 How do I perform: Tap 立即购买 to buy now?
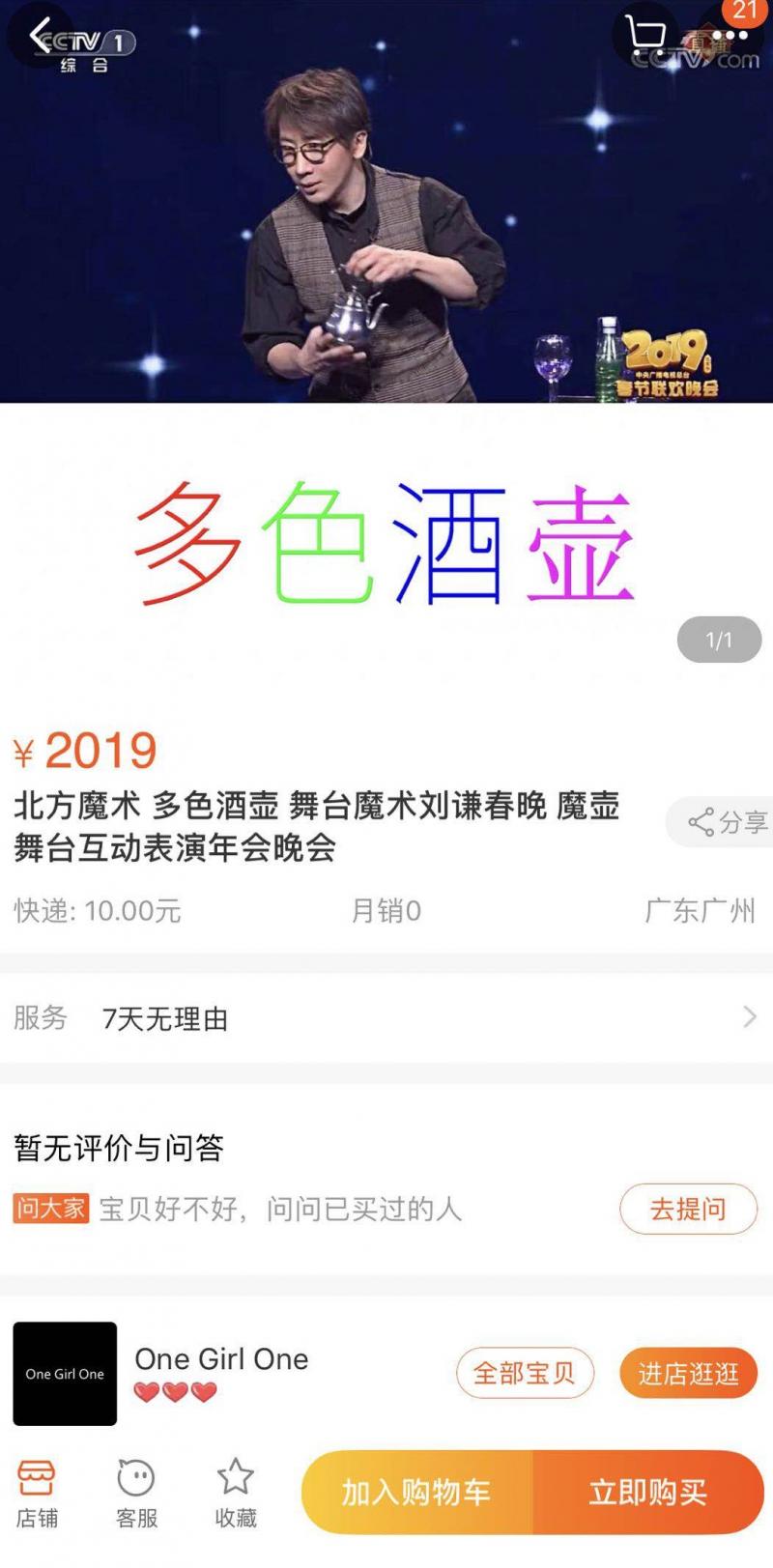tap(647, 1493)
